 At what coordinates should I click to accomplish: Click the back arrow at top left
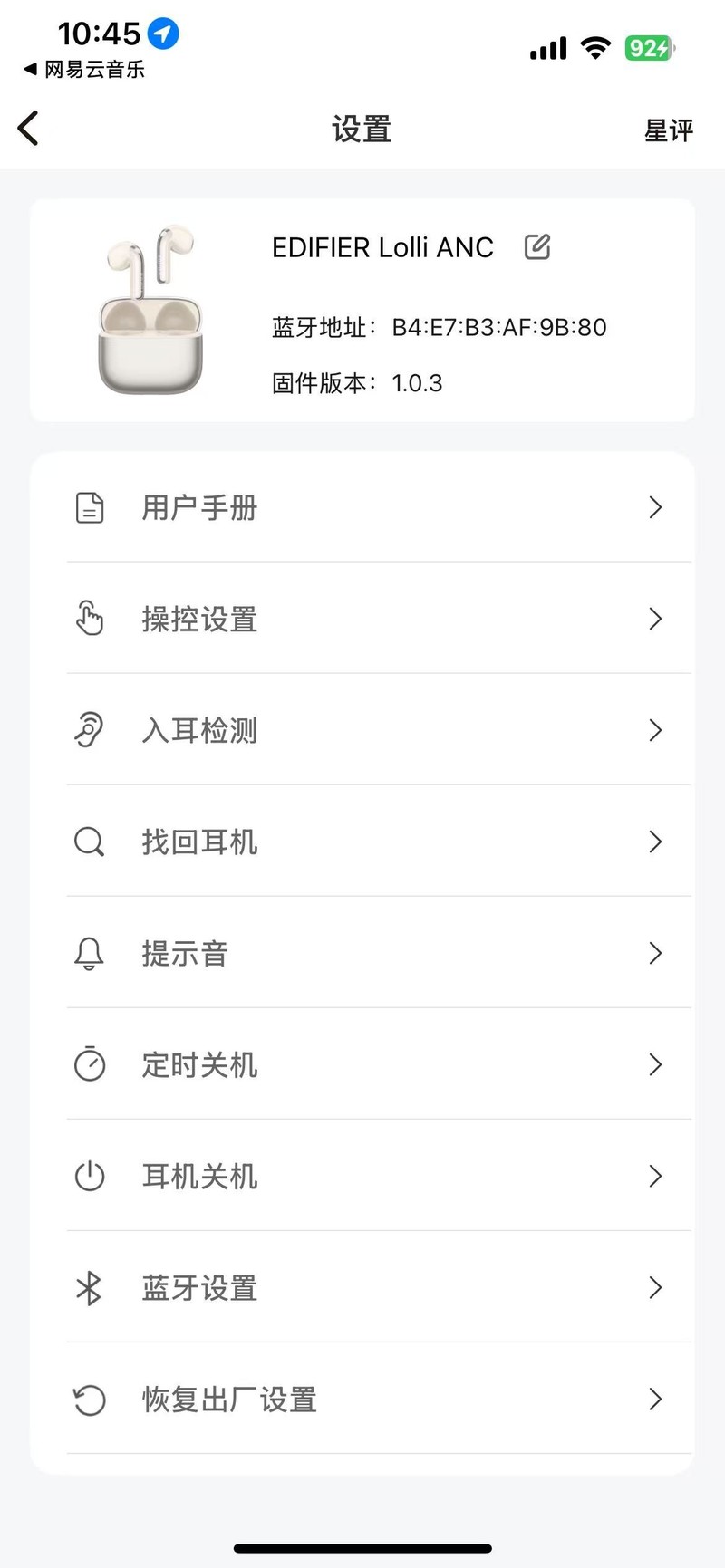tap(27, 128)
